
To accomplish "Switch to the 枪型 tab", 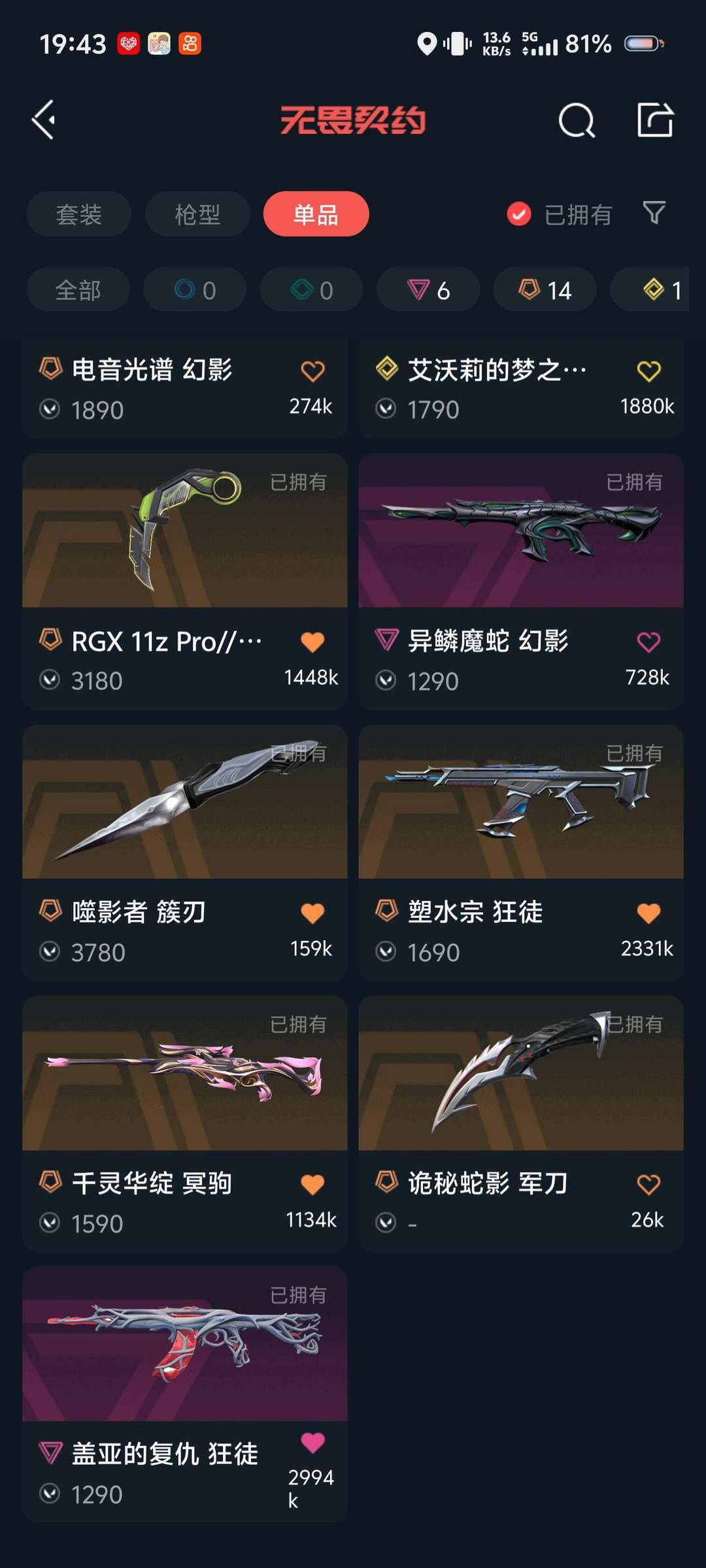I will coord(197,214).
